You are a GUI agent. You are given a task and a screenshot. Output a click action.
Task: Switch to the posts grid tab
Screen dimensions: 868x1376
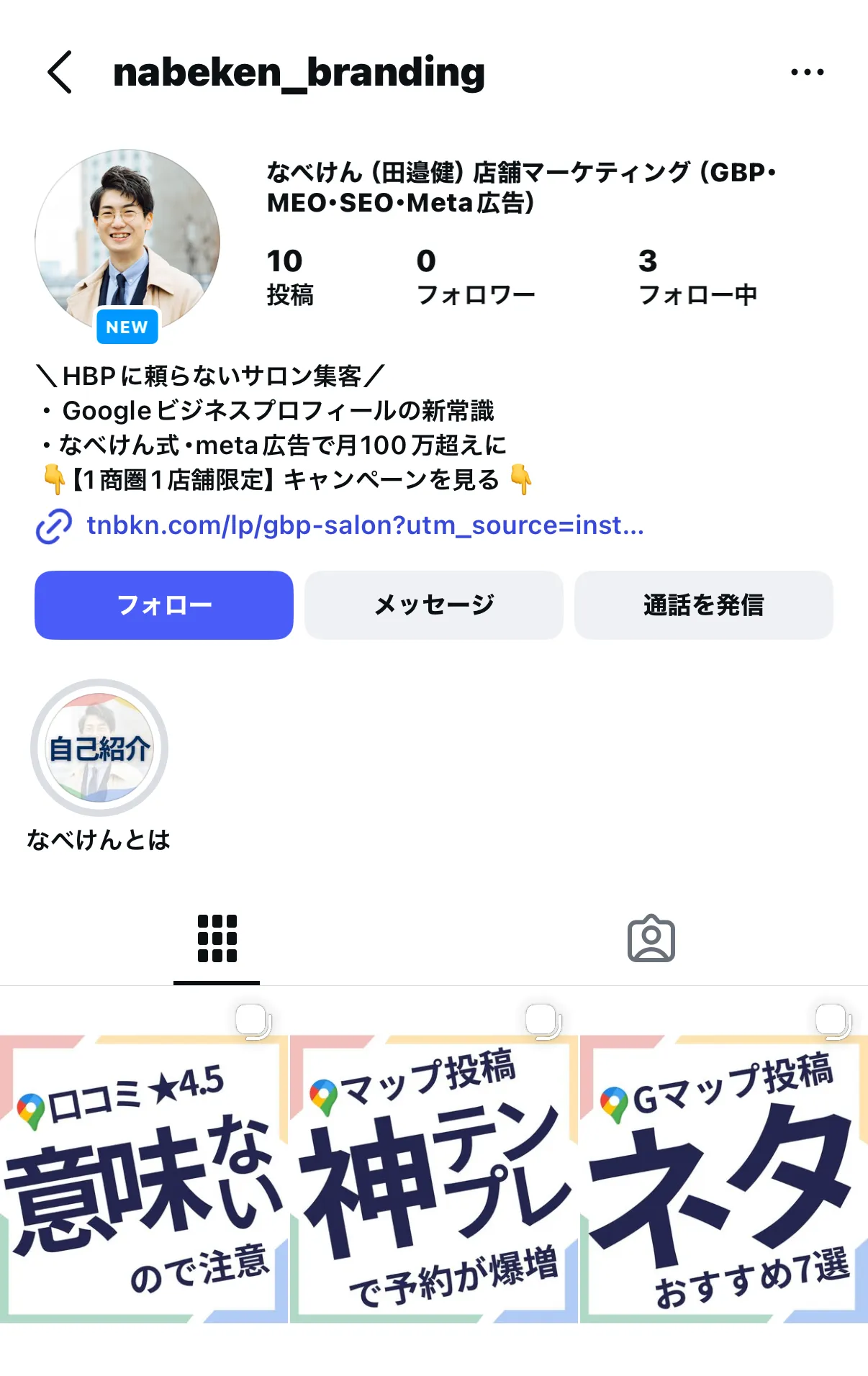coord(217,938)
